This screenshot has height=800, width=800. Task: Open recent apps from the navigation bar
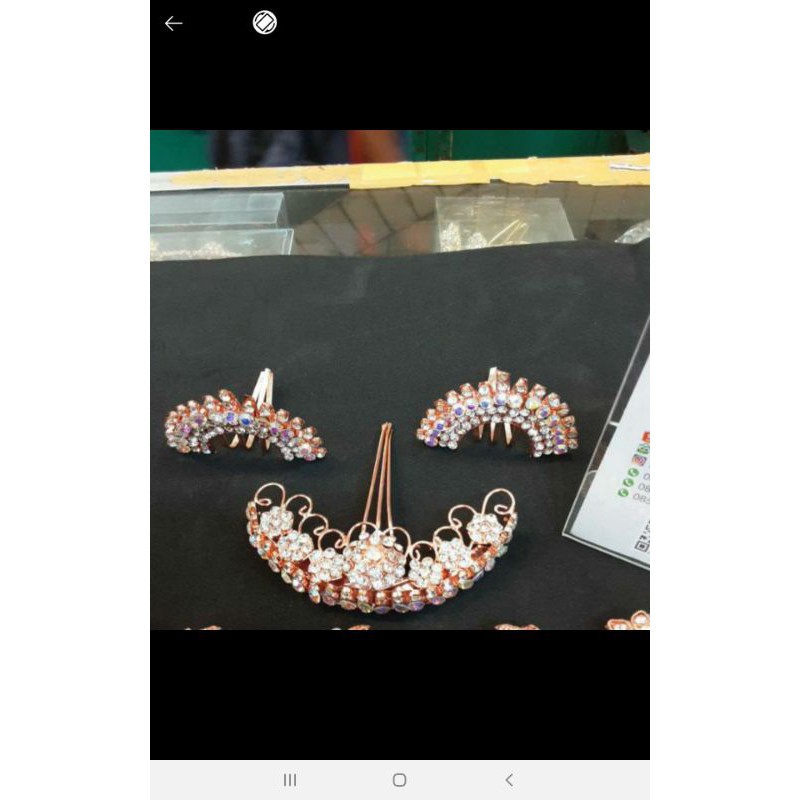290,780
